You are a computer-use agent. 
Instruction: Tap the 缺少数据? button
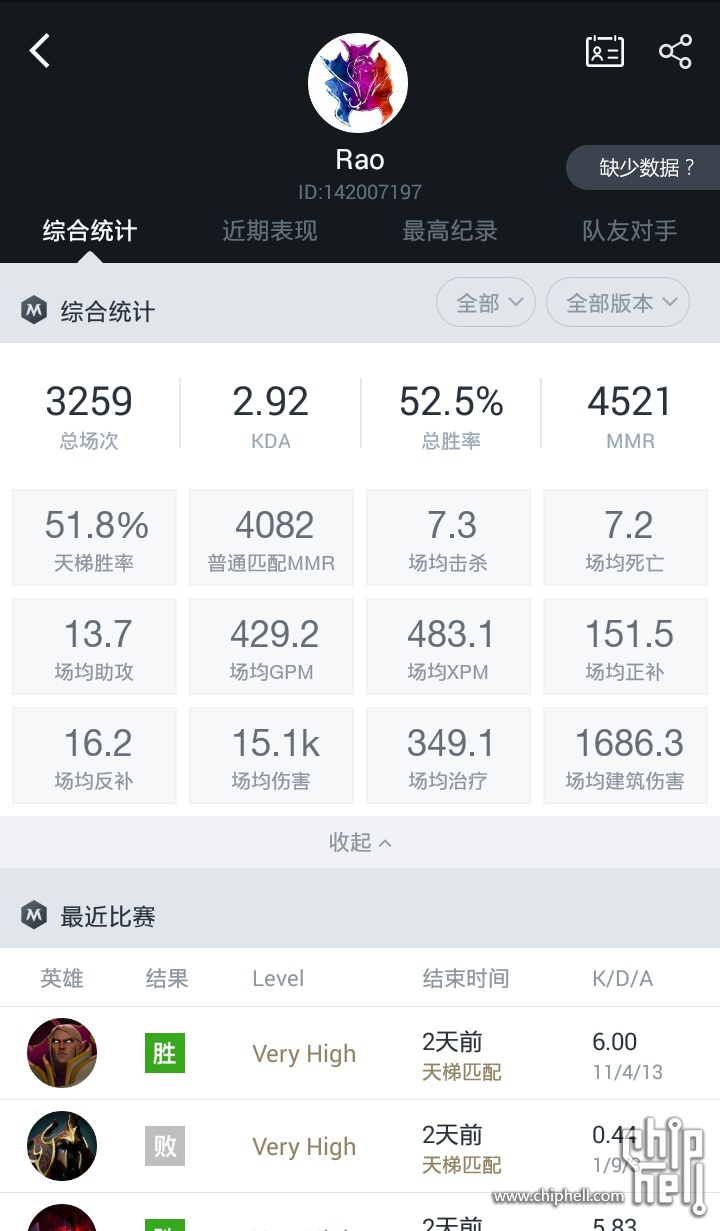point(645,168)
